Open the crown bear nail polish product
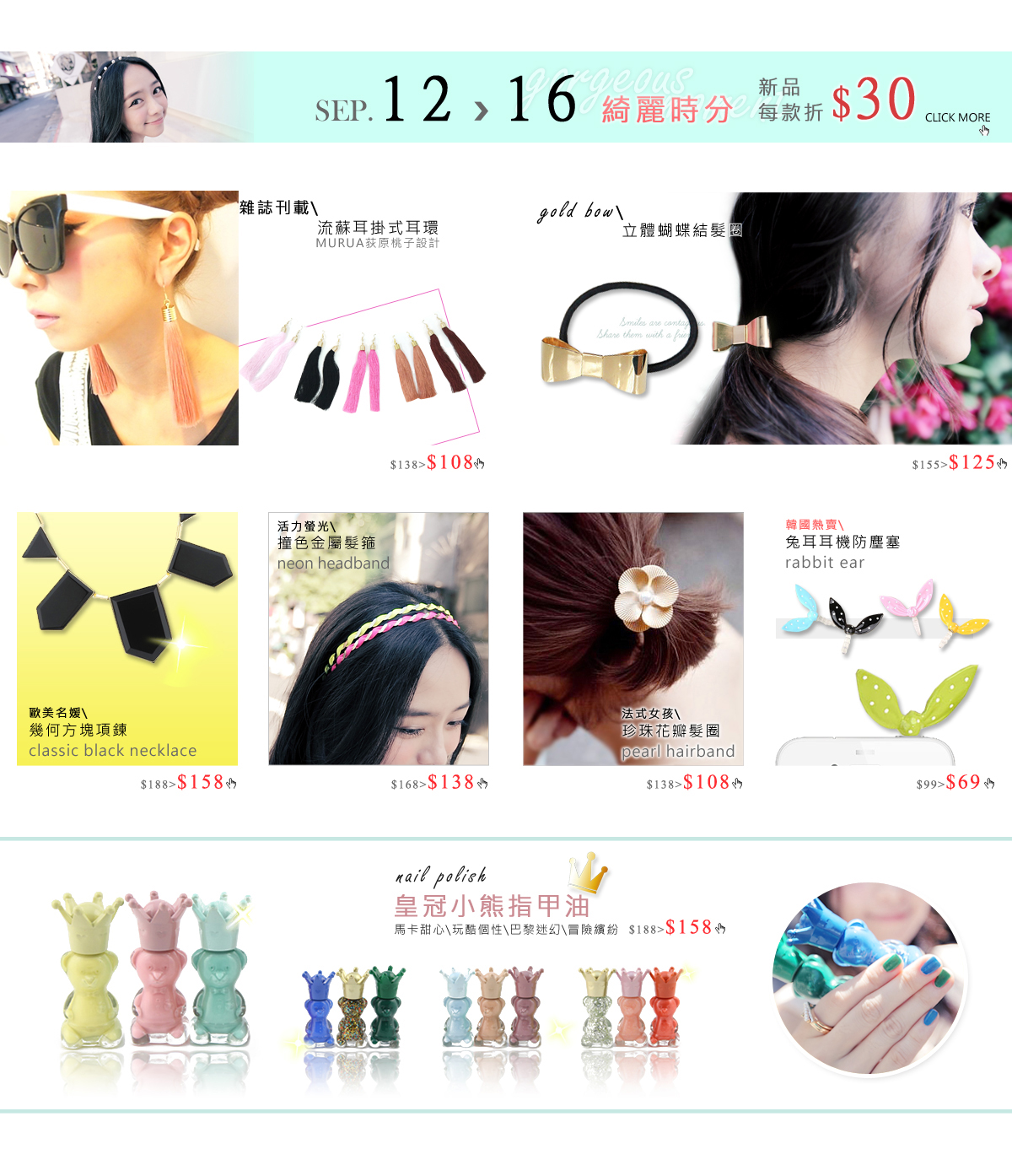1012x1176 pixels. point(492,907)
